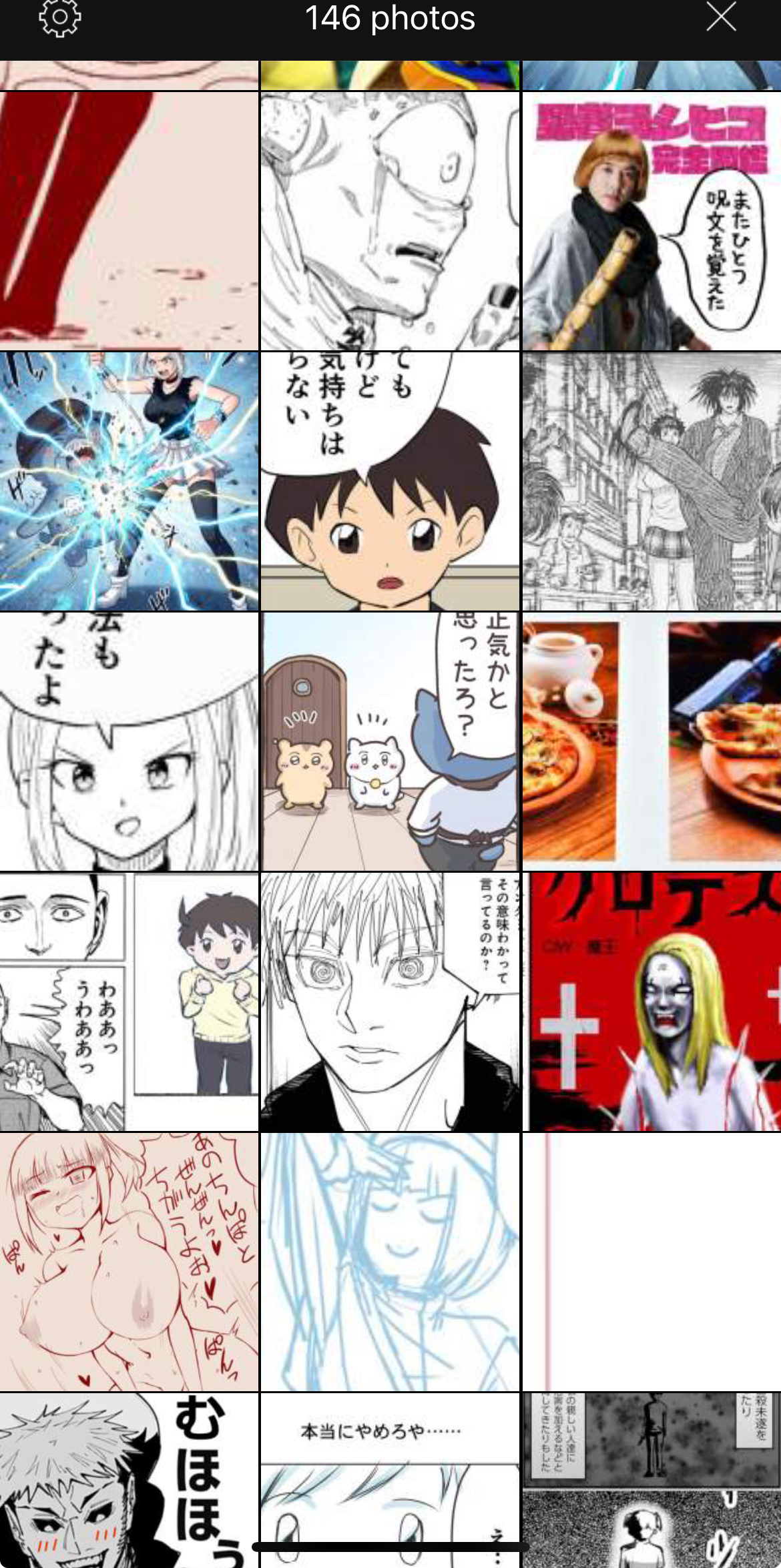Open the sketch of old man's face
Viewport: 781px width, 1568px height.
[390, 222]
